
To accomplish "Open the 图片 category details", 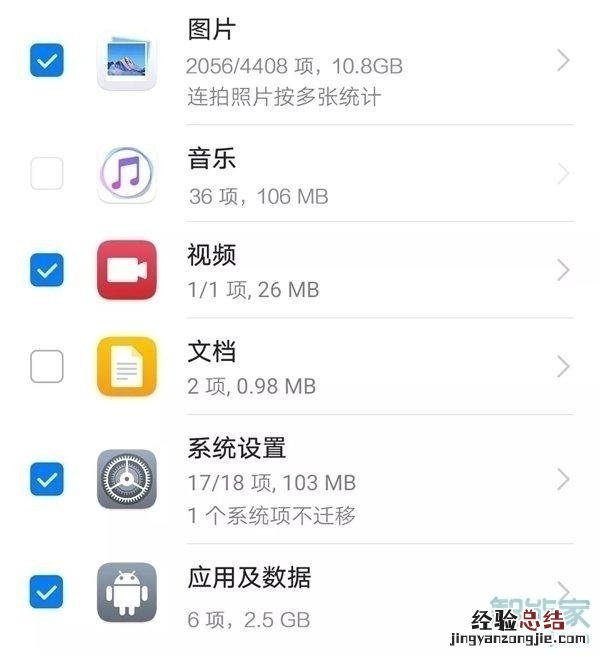I will [563, 61].
